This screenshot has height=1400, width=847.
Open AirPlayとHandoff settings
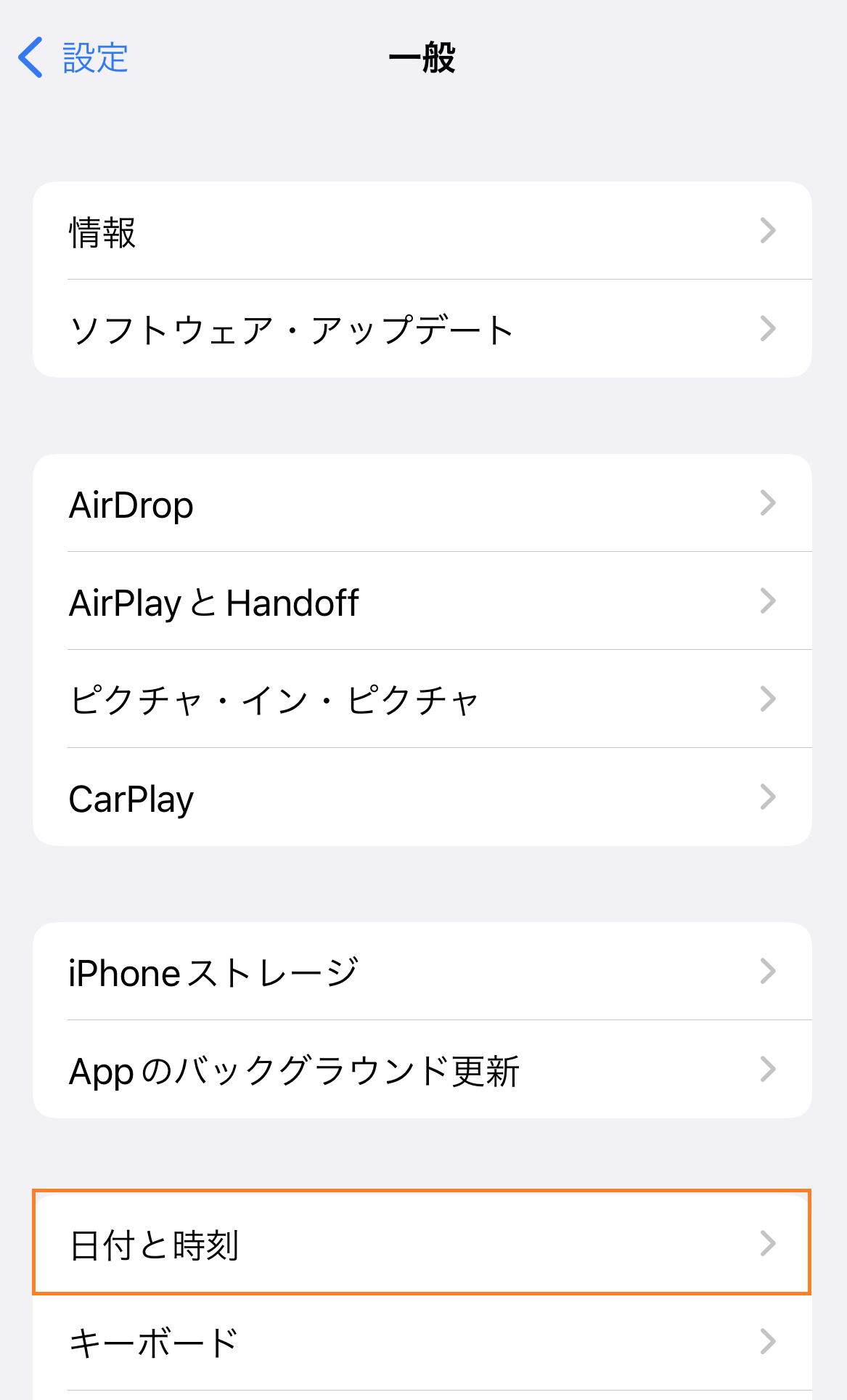(422, 601)
